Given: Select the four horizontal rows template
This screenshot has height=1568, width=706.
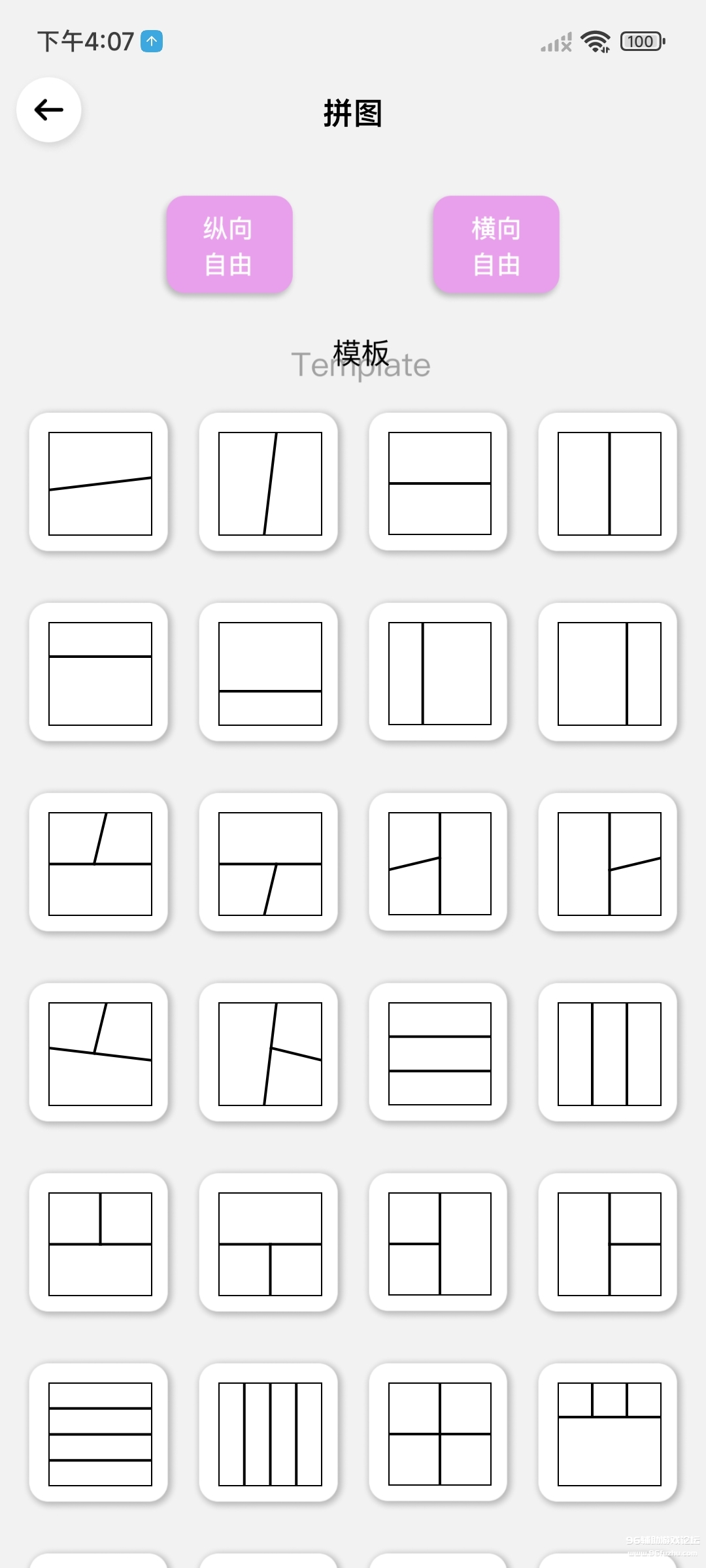Looking at the screenshot, I should tap(99, 1433).
